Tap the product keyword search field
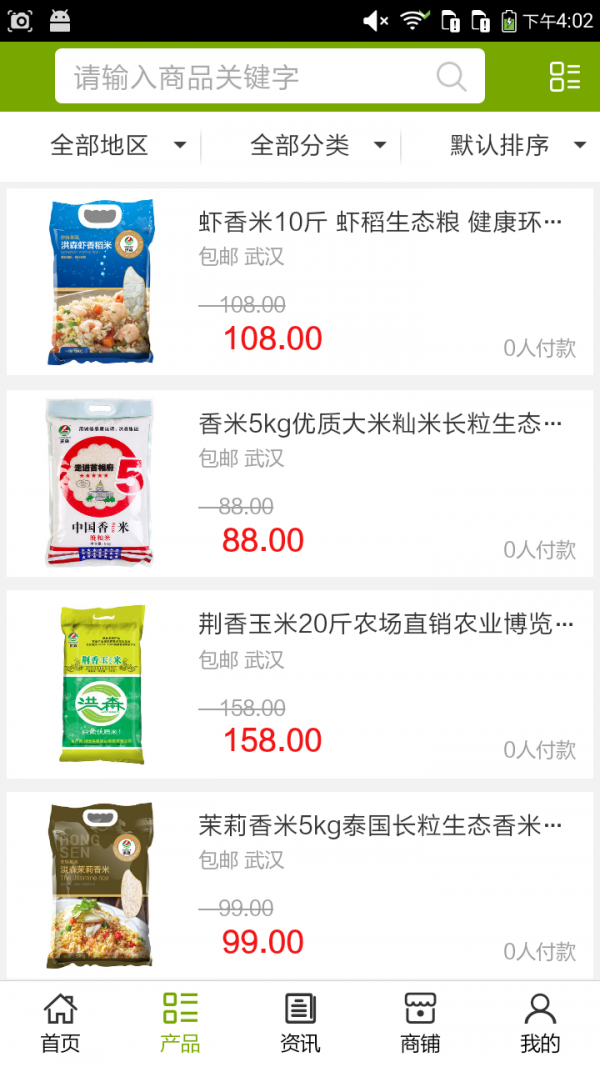The height and width of the screenshot is (1067, 600). click(x=250, y=77)
